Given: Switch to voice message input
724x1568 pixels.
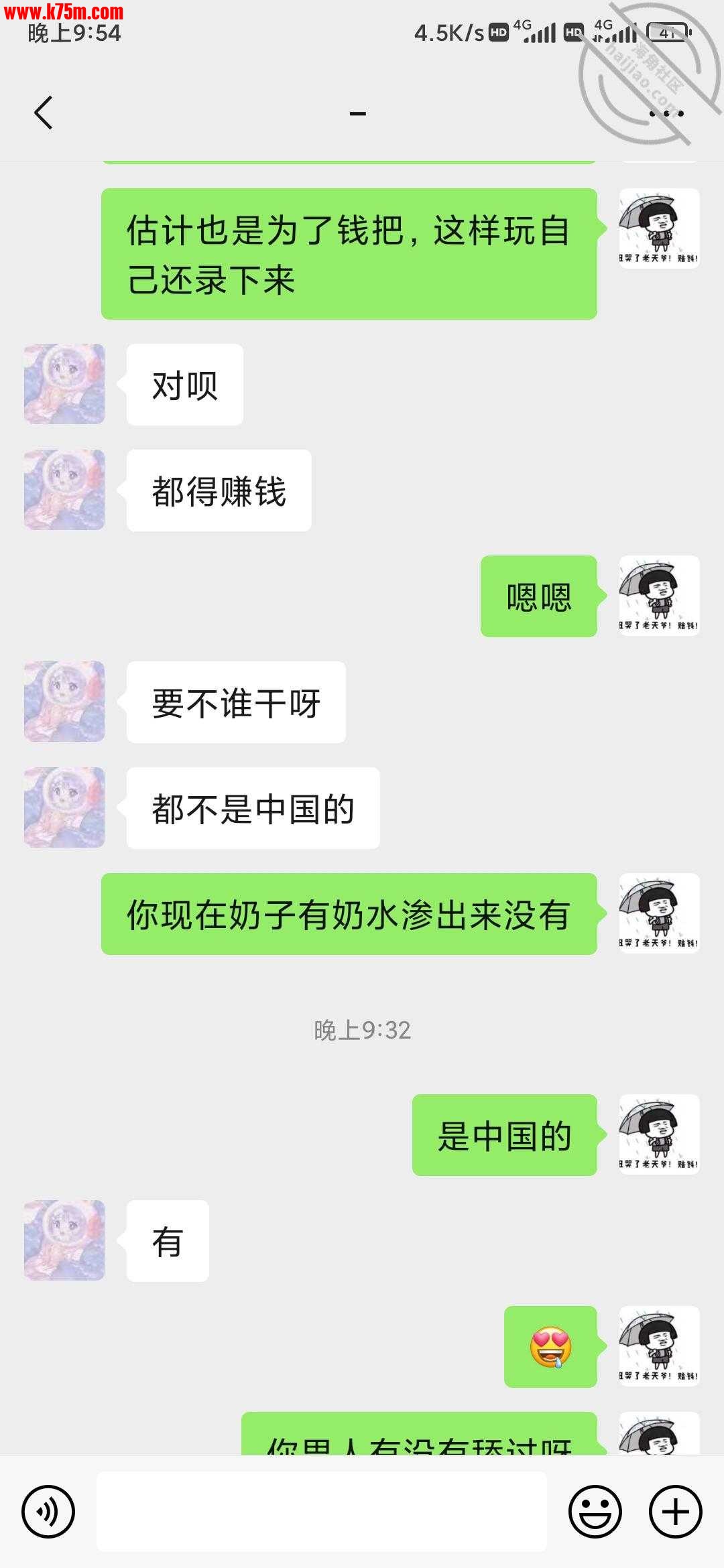Looking at the screenshot, I should (x=48, y=1512).
